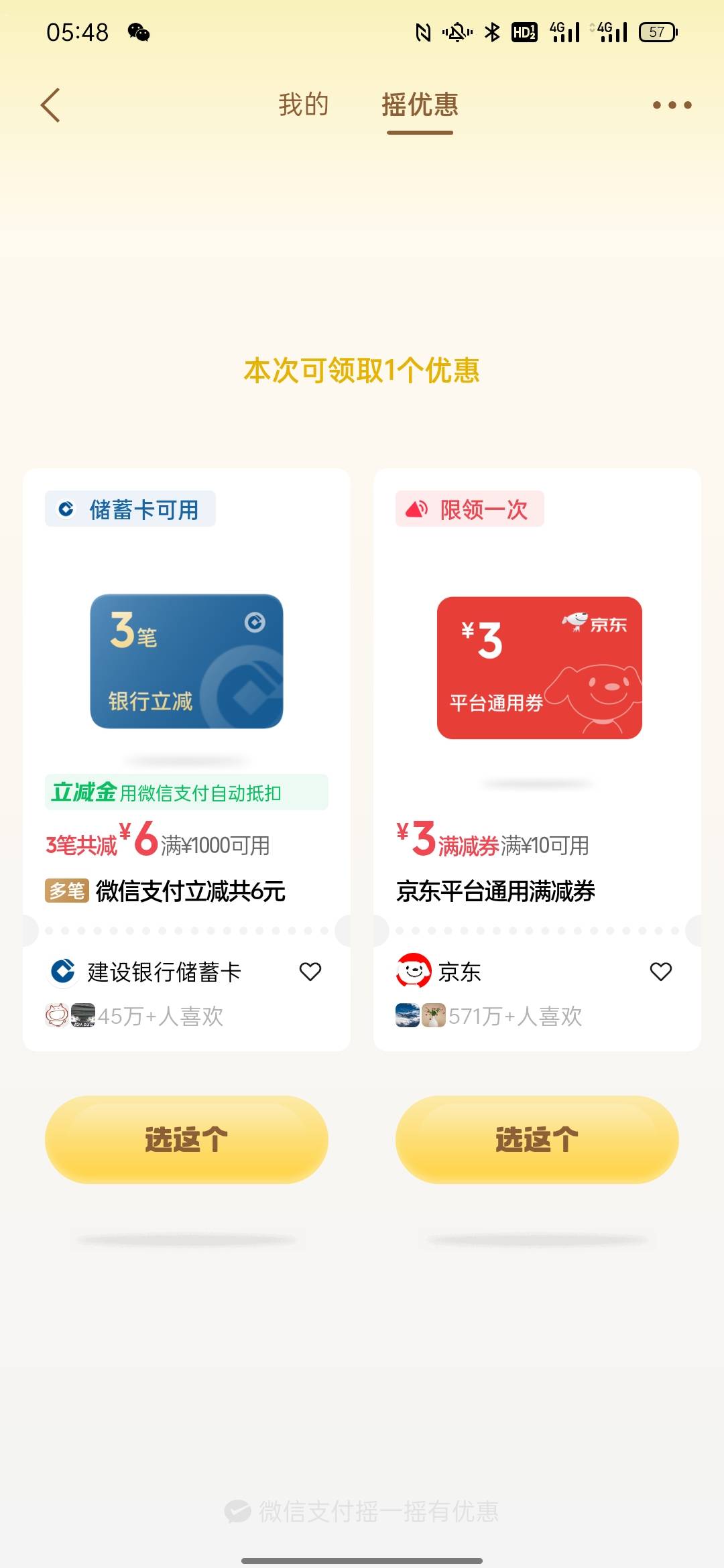The image size is (724, 1568).
Task: Like the 建设银行储蓄卡 offer with the heart
Action: coord(310,972)
